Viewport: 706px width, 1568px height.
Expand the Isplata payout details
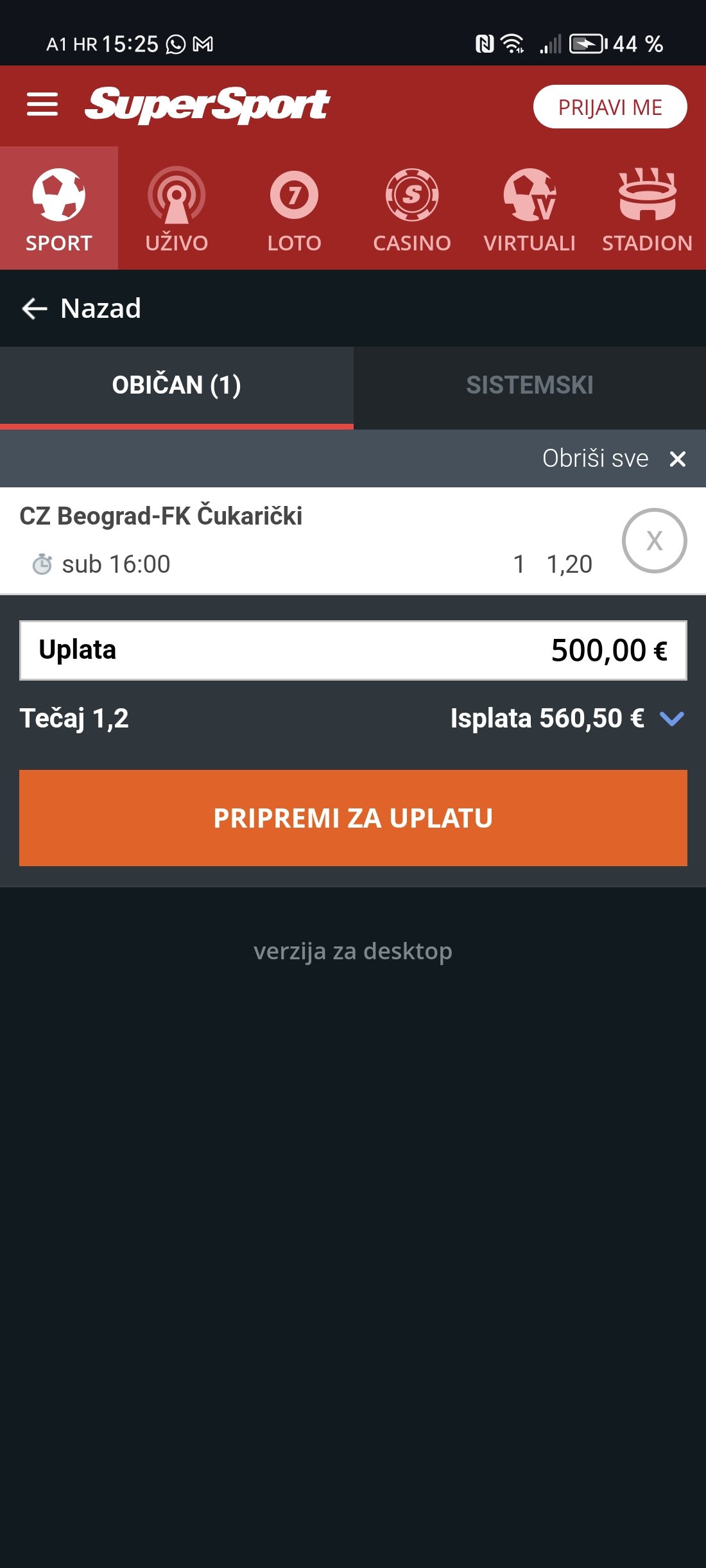pos(672,719)
